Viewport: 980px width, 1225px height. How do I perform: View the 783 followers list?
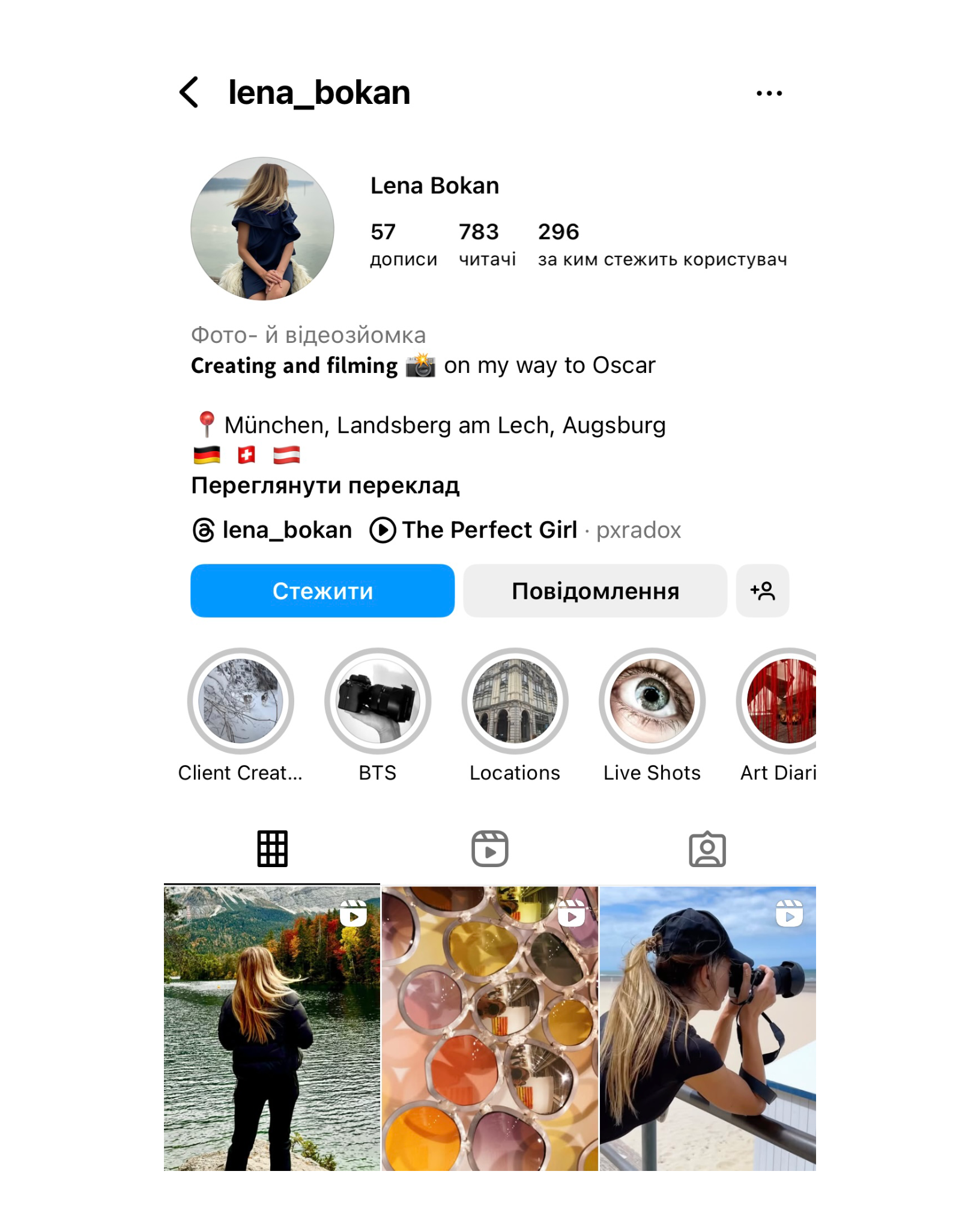[487, 244]
